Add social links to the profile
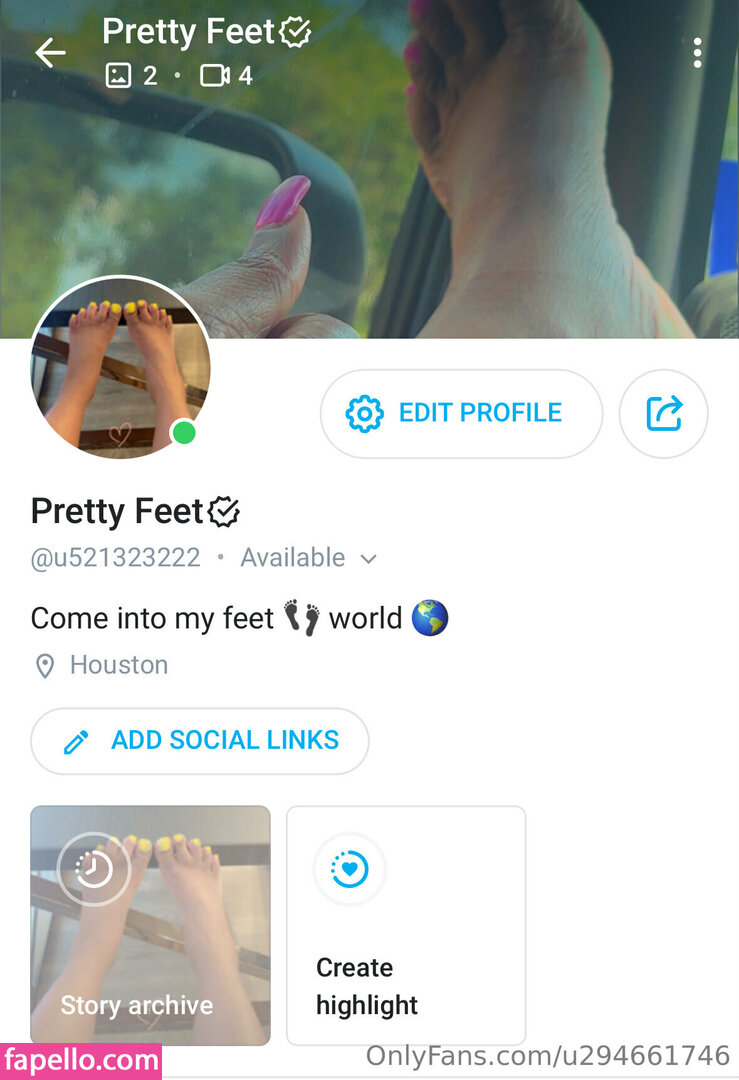Image resolution: width=739 pixels, height=1080 pixels. coord(200,741)
